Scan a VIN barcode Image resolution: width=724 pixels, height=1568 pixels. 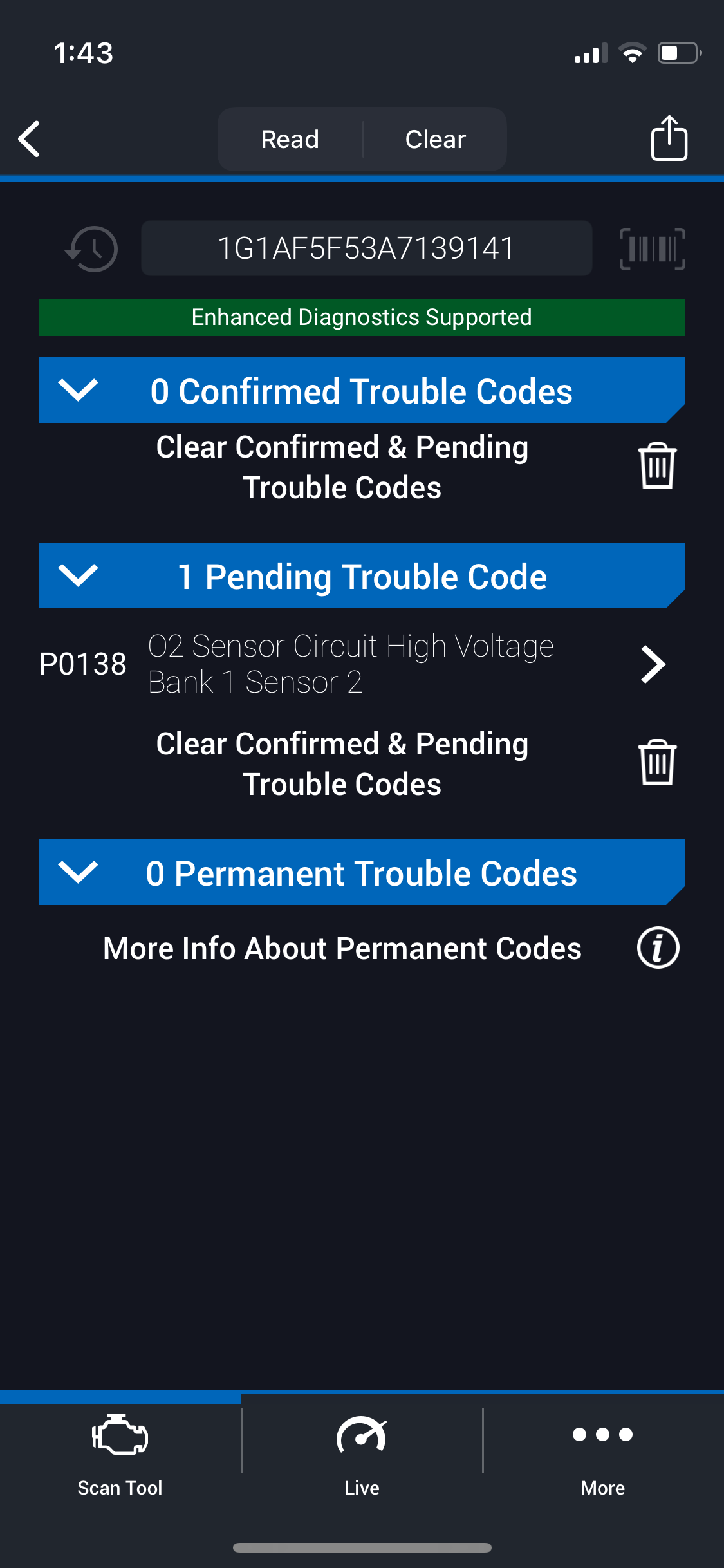coord(652,249)
